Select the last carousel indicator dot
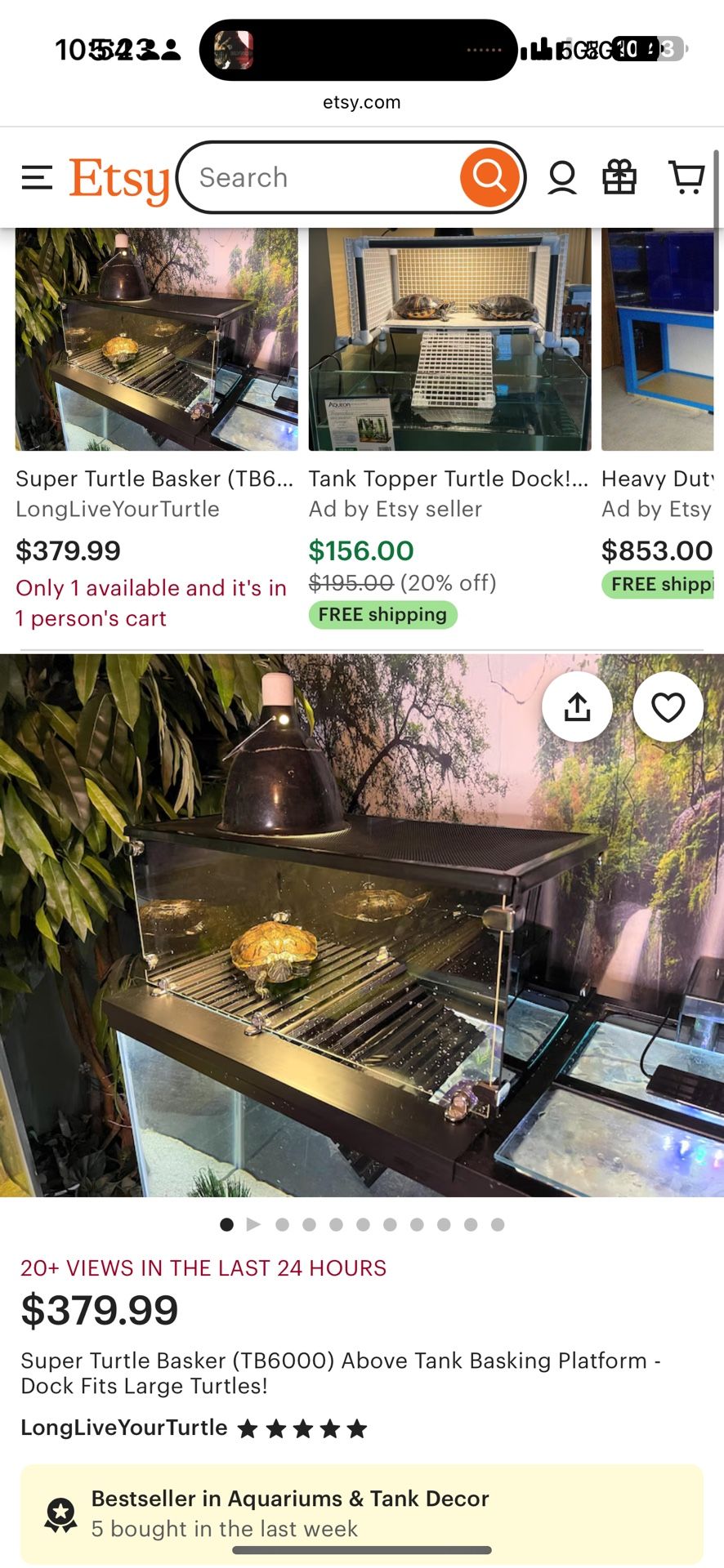Image resolution: width=724 pixels, height=1568 pixels. (x=497, y=1224)
